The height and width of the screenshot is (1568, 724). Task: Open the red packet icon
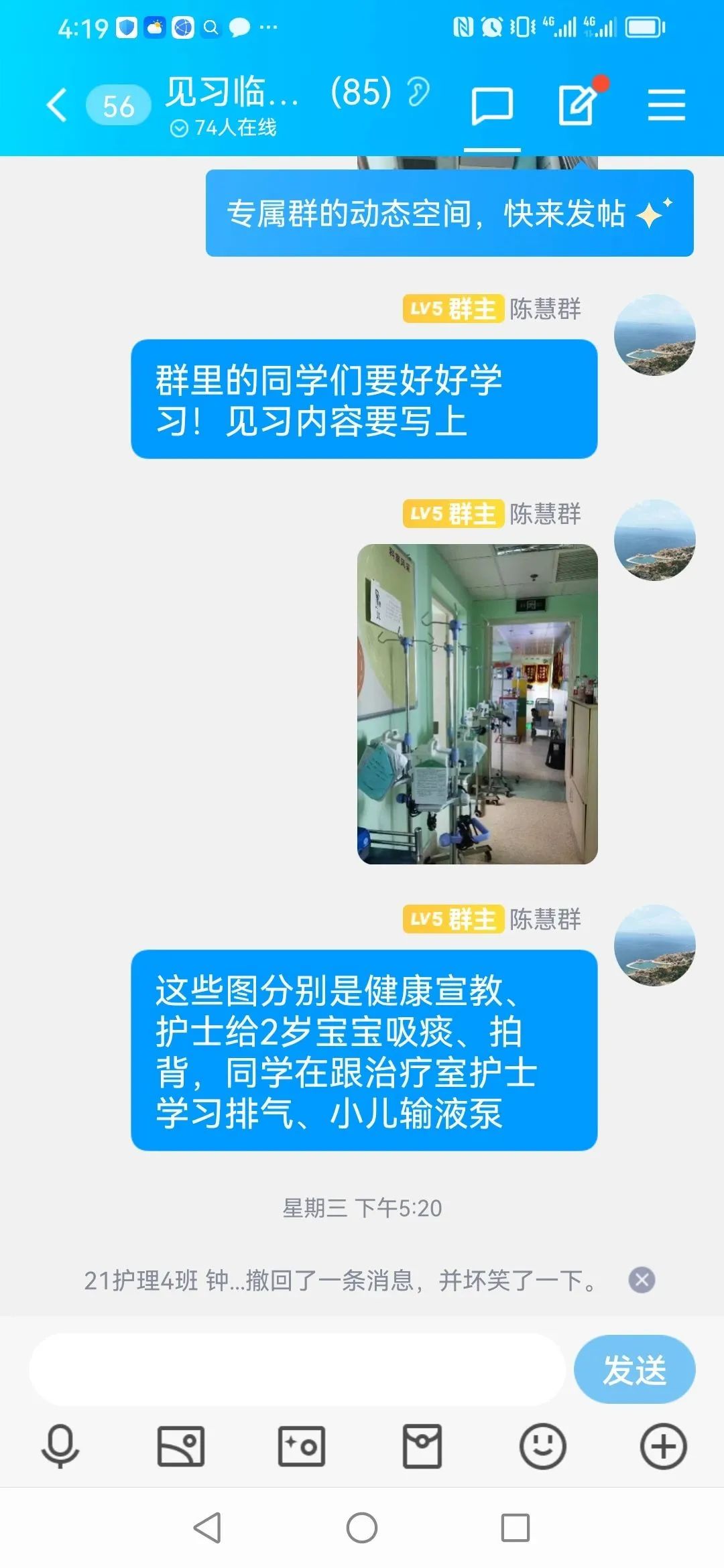tap(422, 1446)
